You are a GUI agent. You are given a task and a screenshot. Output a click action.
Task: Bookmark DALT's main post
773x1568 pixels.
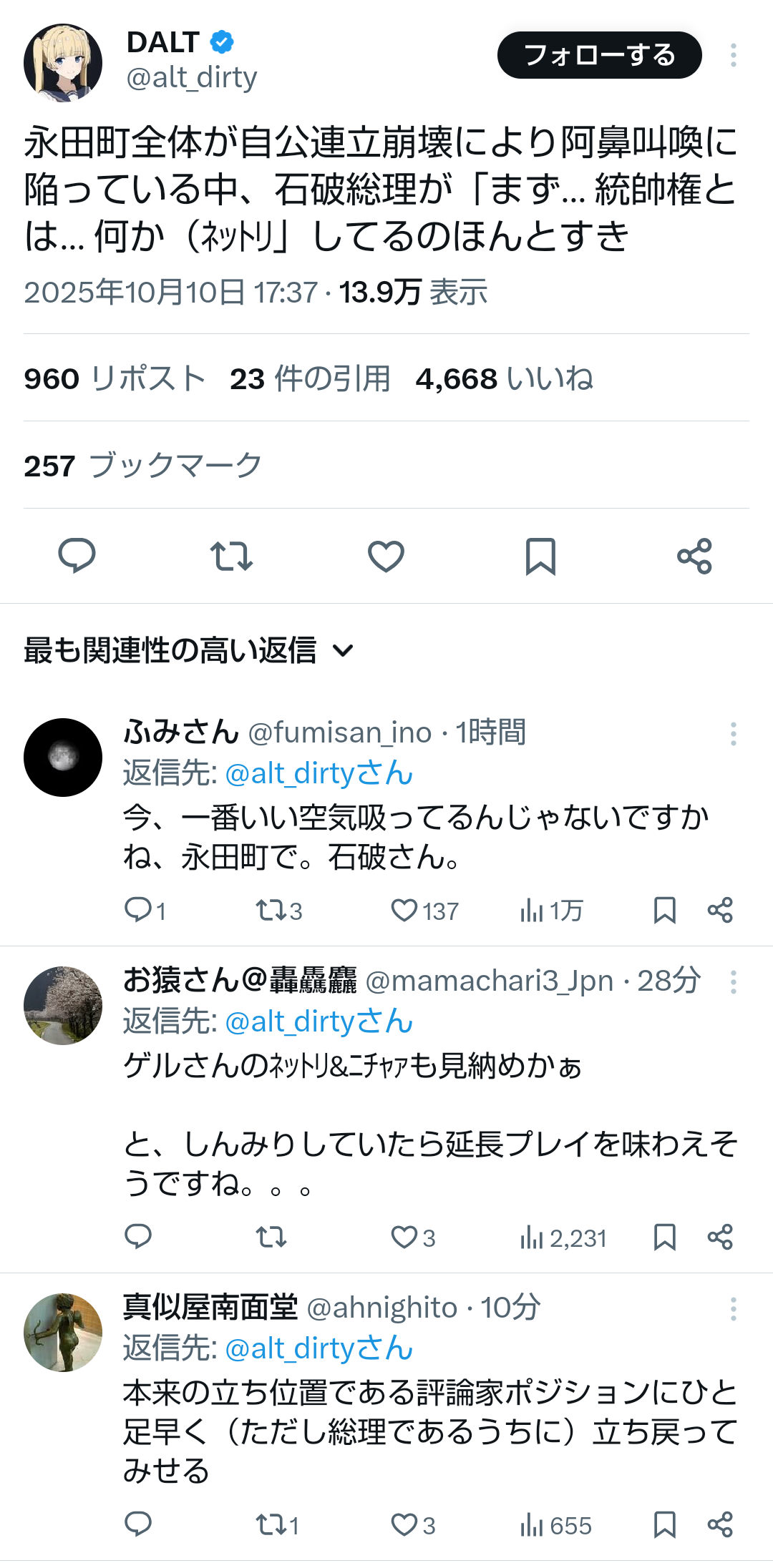tap(540, 556)
